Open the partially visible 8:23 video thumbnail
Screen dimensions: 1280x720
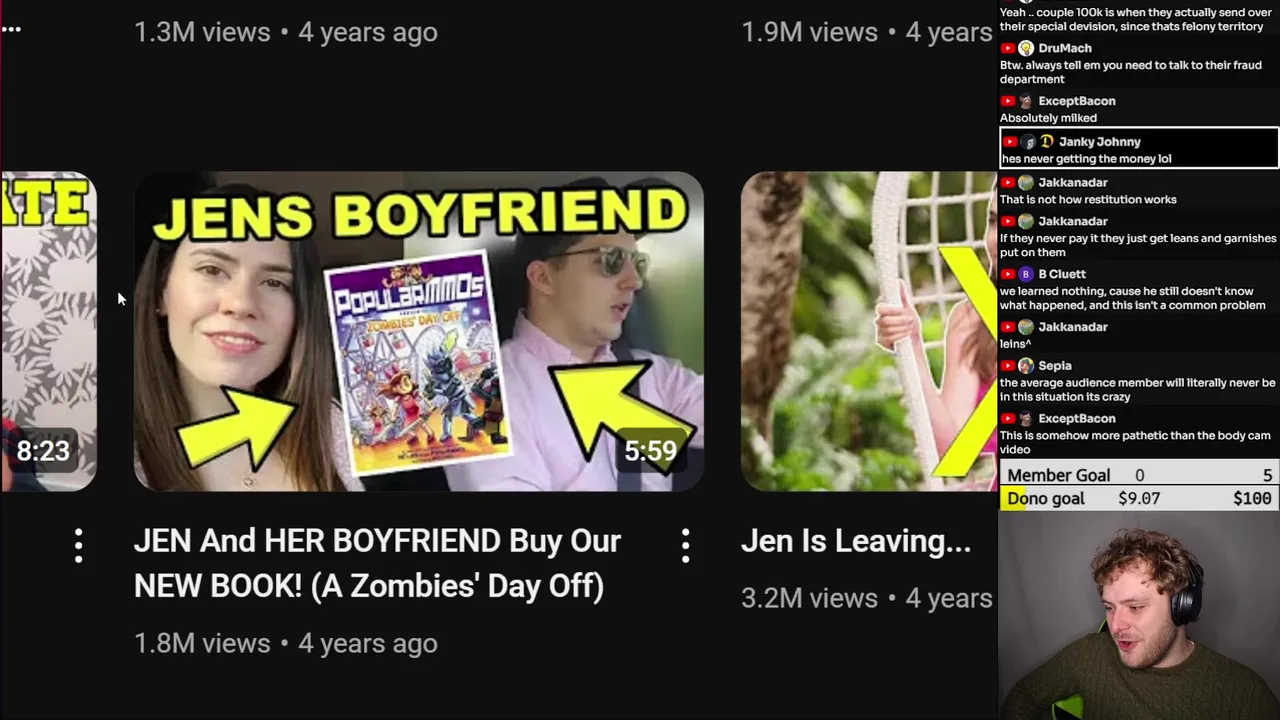click(x=48, y=331)
